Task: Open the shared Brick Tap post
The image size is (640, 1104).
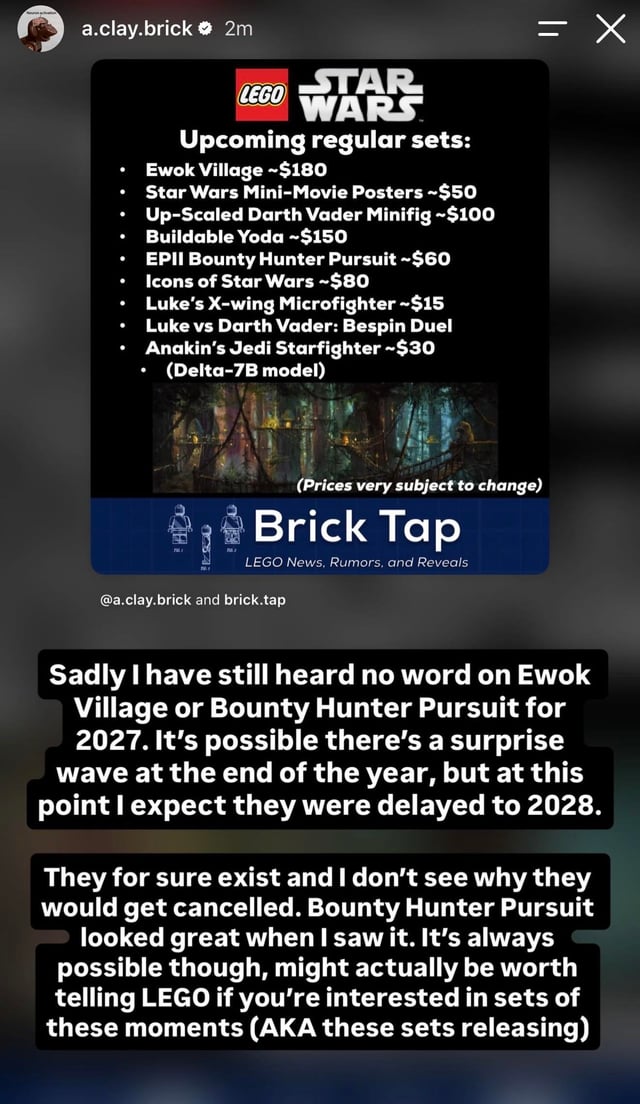Action: [320, 316]
